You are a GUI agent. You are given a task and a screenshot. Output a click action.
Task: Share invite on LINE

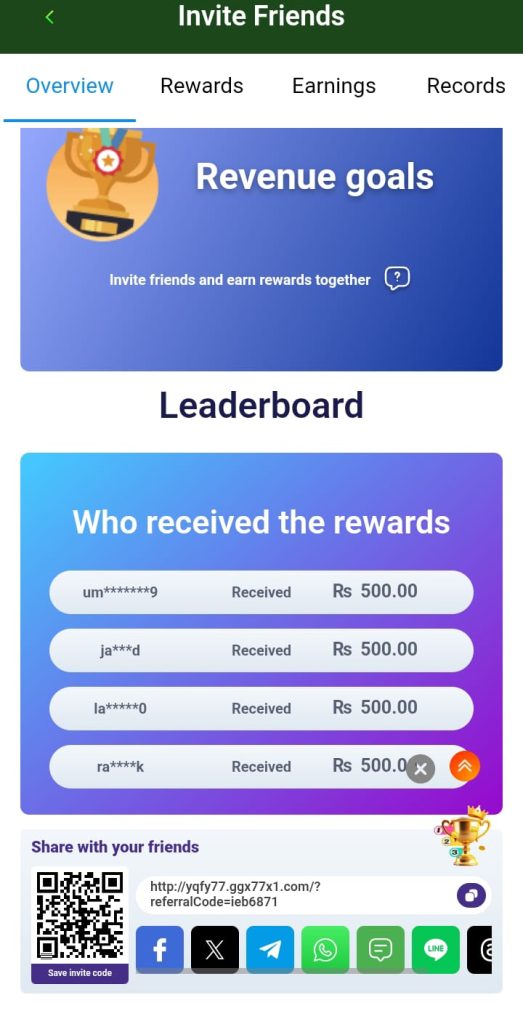pyautogui.click(x=436, y=950)
